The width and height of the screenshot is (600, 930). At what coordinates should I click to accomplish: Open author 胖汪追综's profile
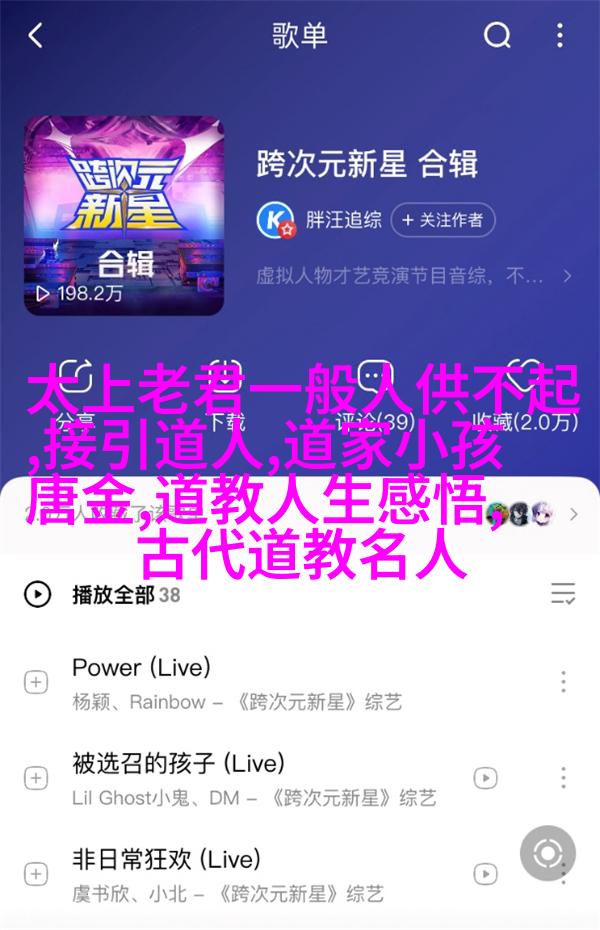344,219
